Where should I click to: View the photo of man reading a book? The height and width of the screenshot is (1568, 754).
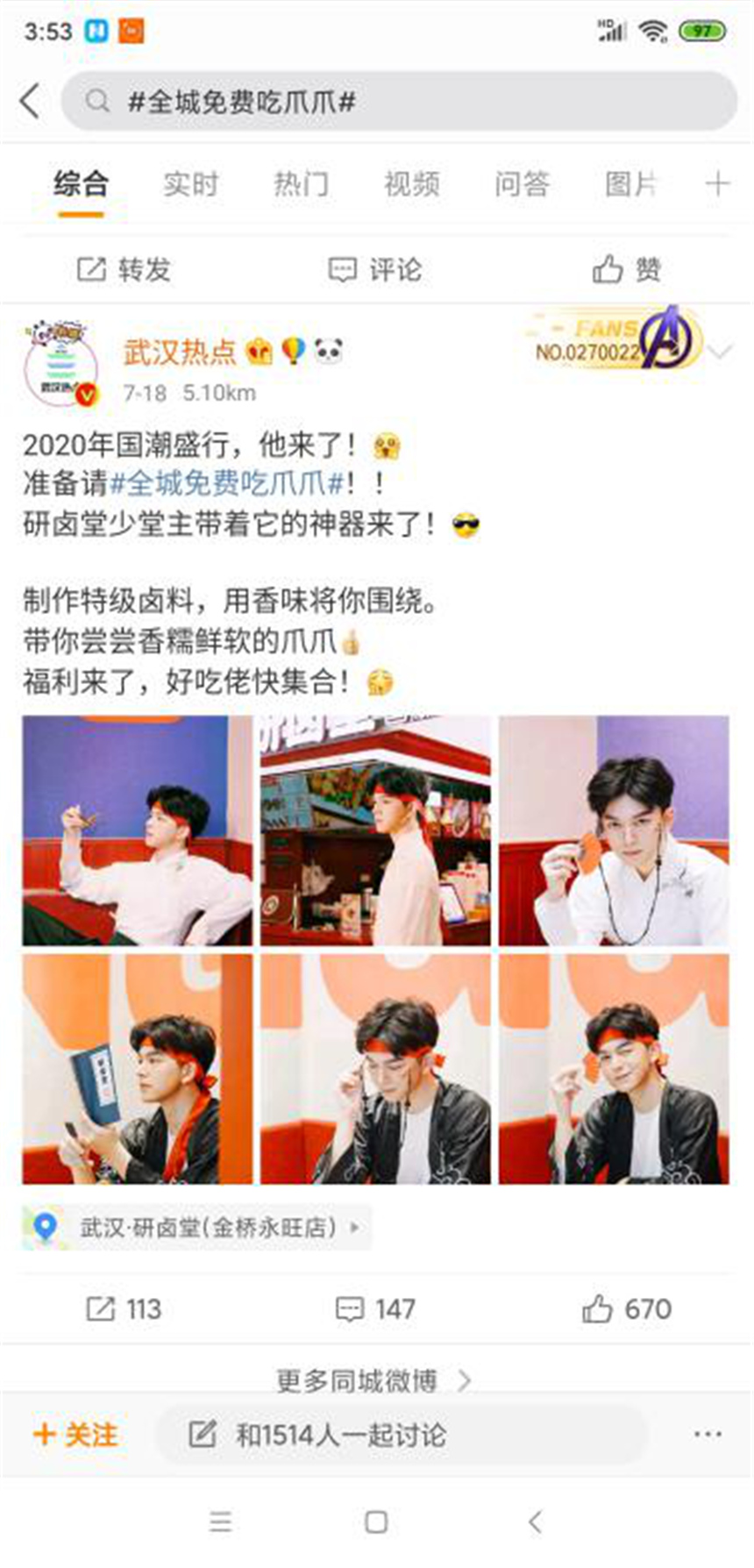click(137, 1069)
